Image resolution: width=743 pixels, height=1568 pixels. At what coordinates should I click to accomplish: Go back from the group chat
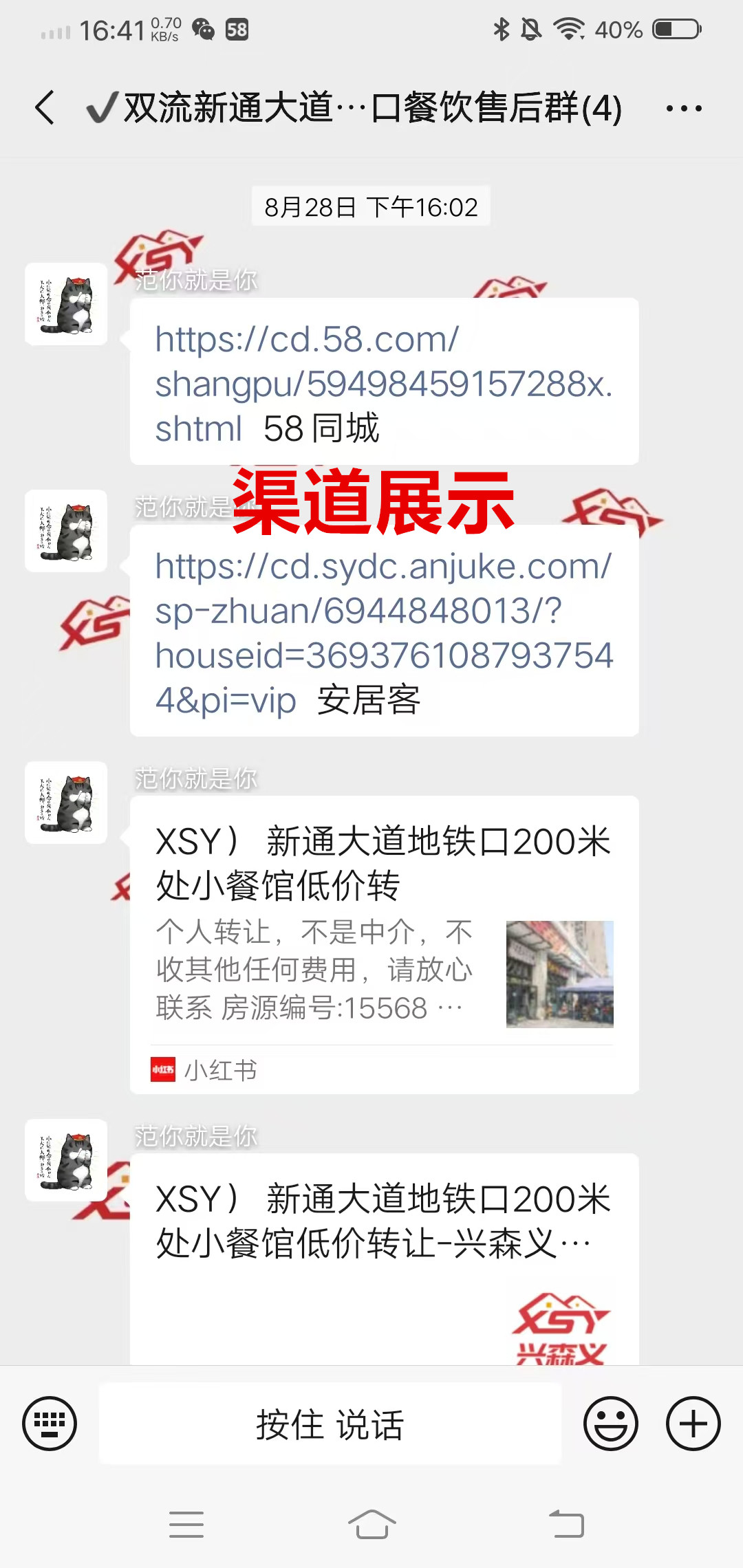tap(45, 108)
